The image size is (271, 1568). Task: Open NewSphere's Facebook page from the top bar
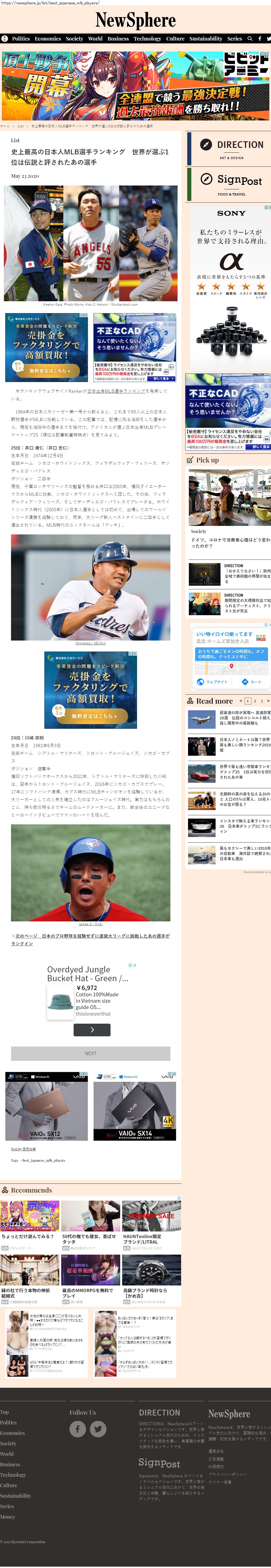click(x=259, y=38)
